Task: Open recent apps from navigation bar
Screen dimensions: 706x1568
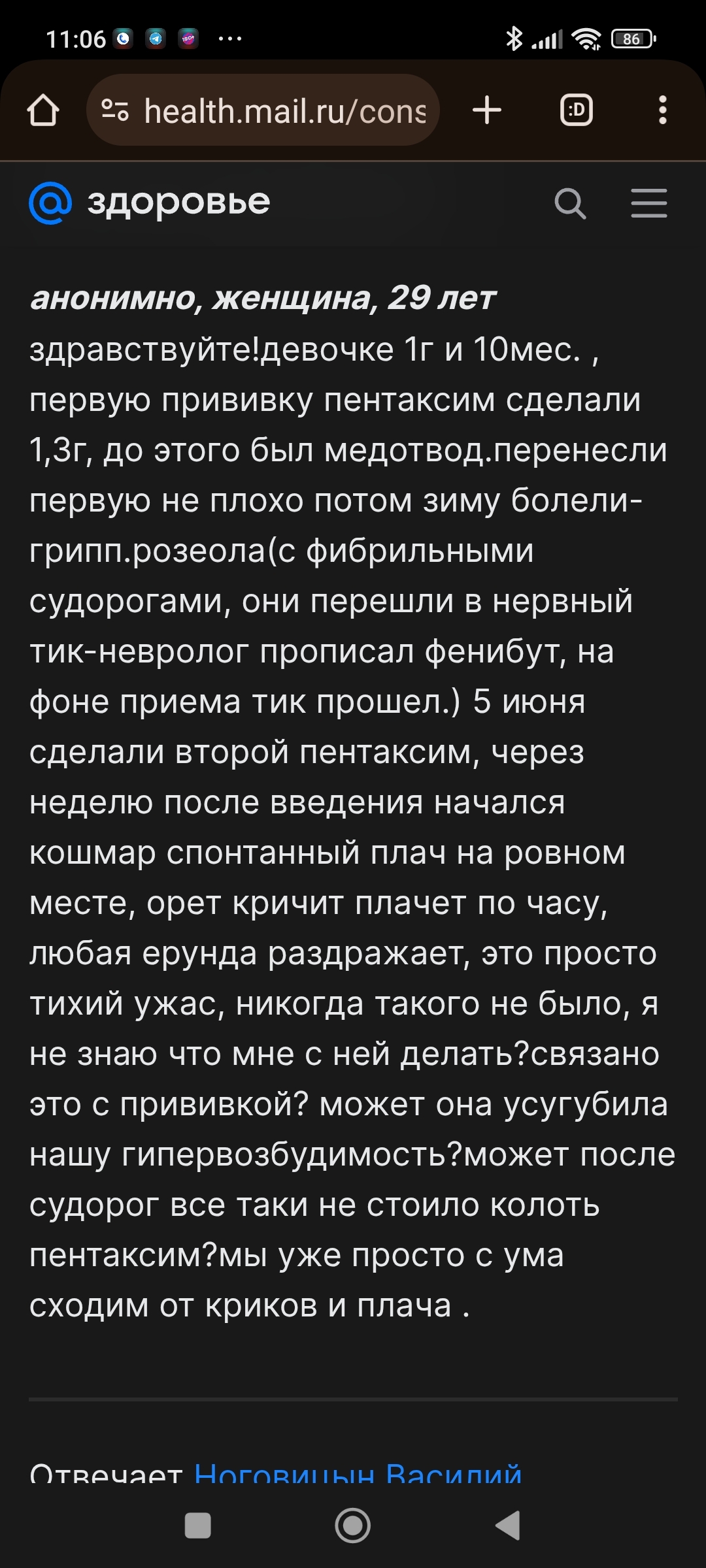Action: pyautogui.click(x=198, y=1526)
